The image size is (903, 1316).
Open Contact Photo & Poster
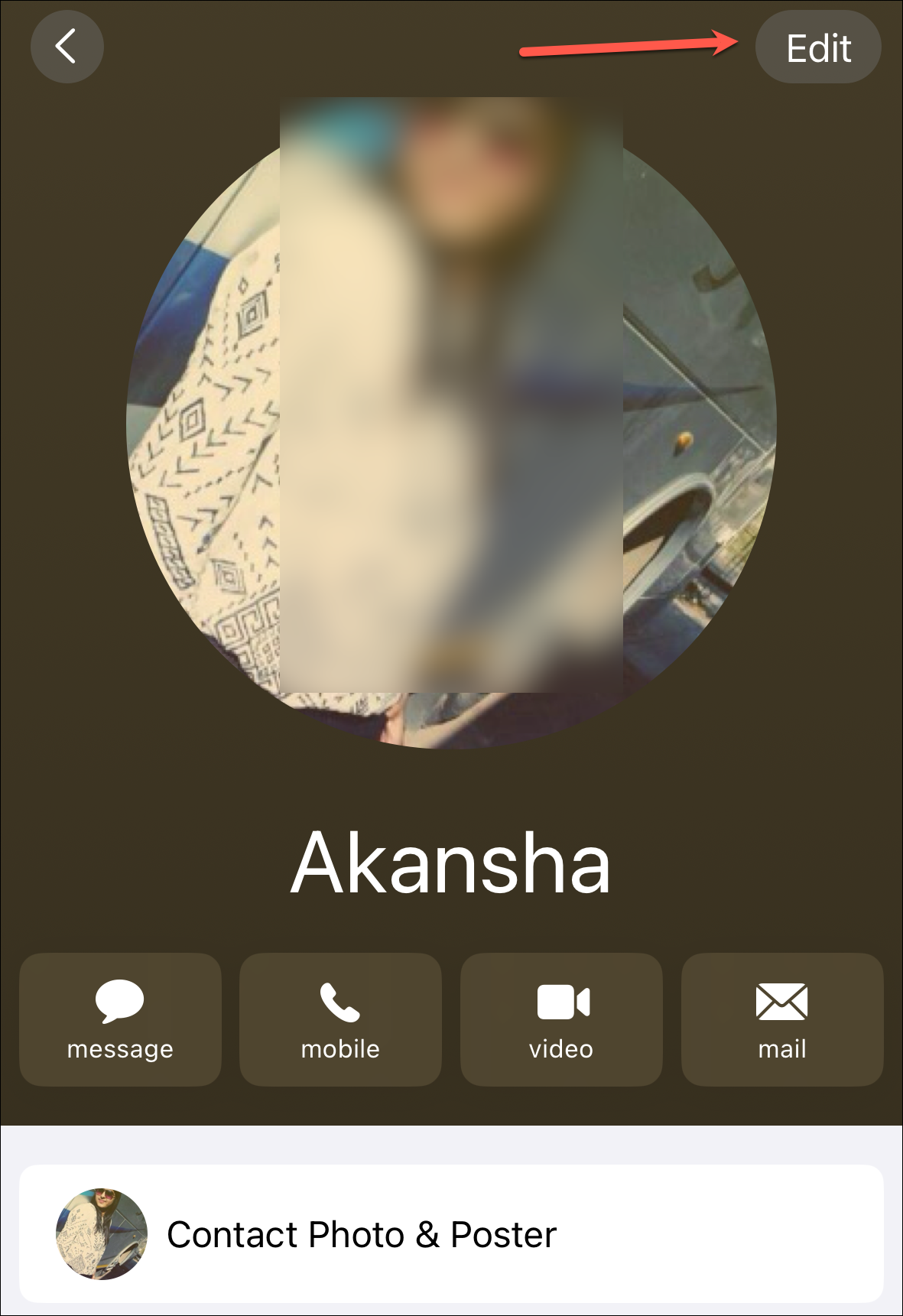[451, 1233]
